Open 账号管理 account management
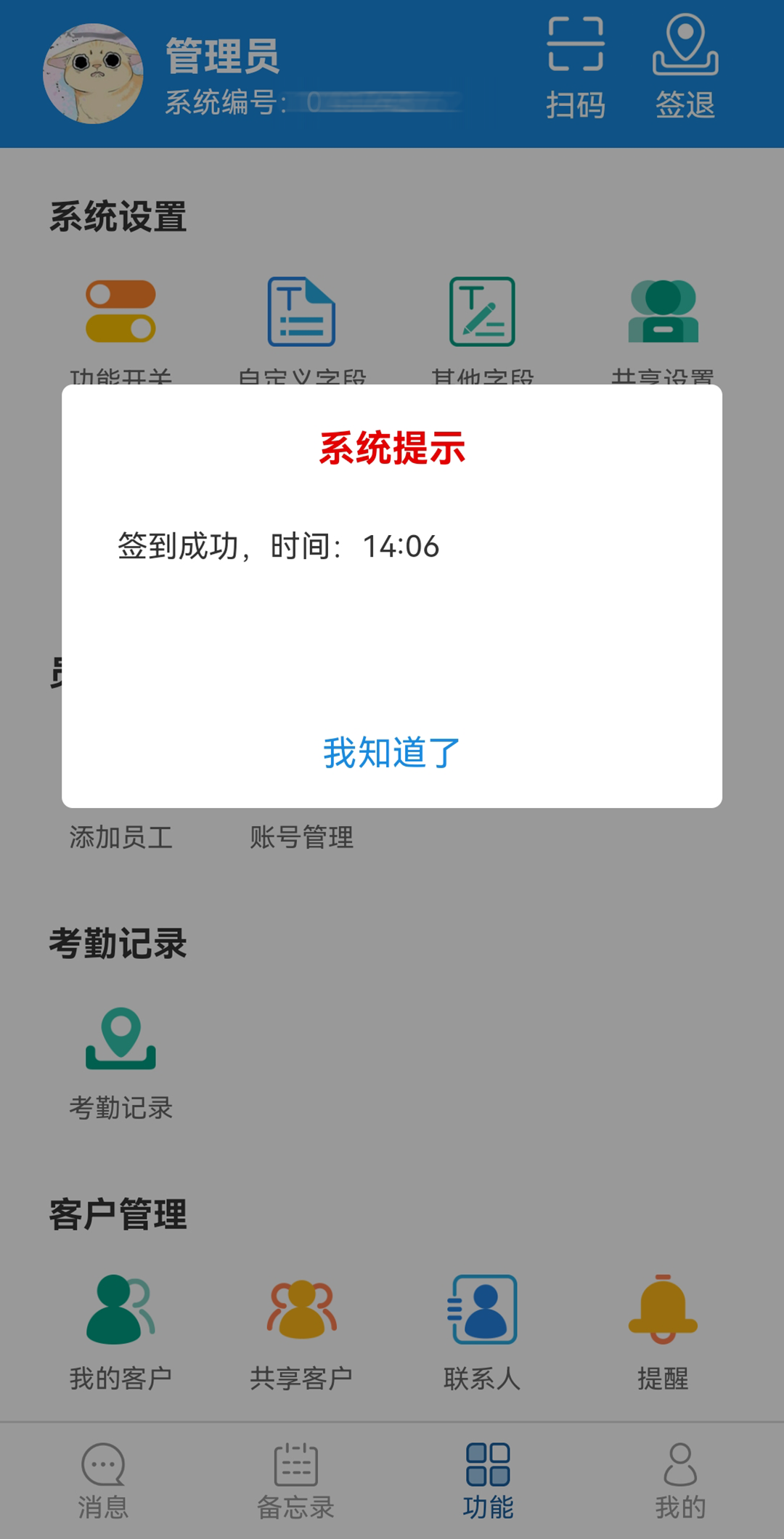Screen dimensions: 784x1539 [301, 837]
